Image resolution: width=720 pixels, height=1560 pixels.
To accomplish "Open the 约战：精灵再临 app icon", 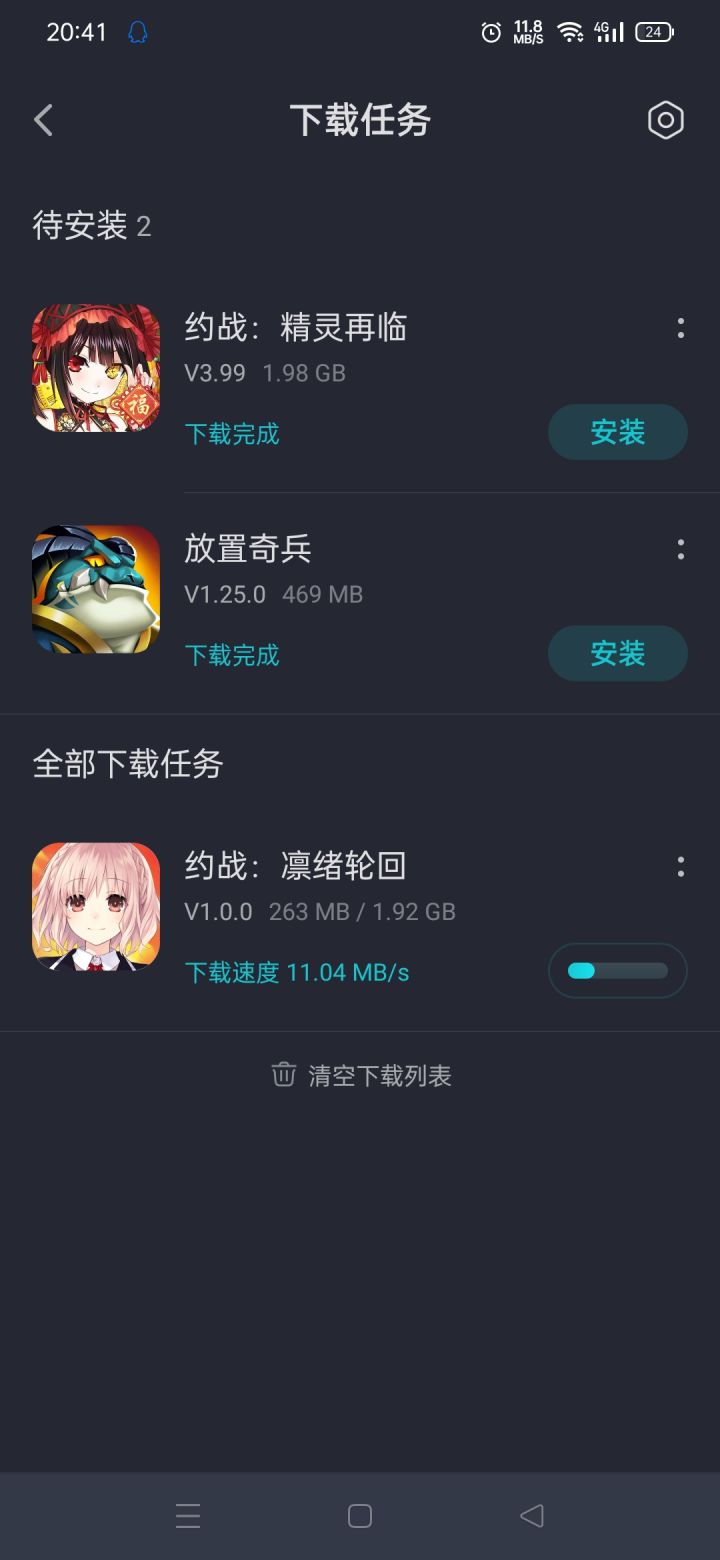I will pos(96,368).
